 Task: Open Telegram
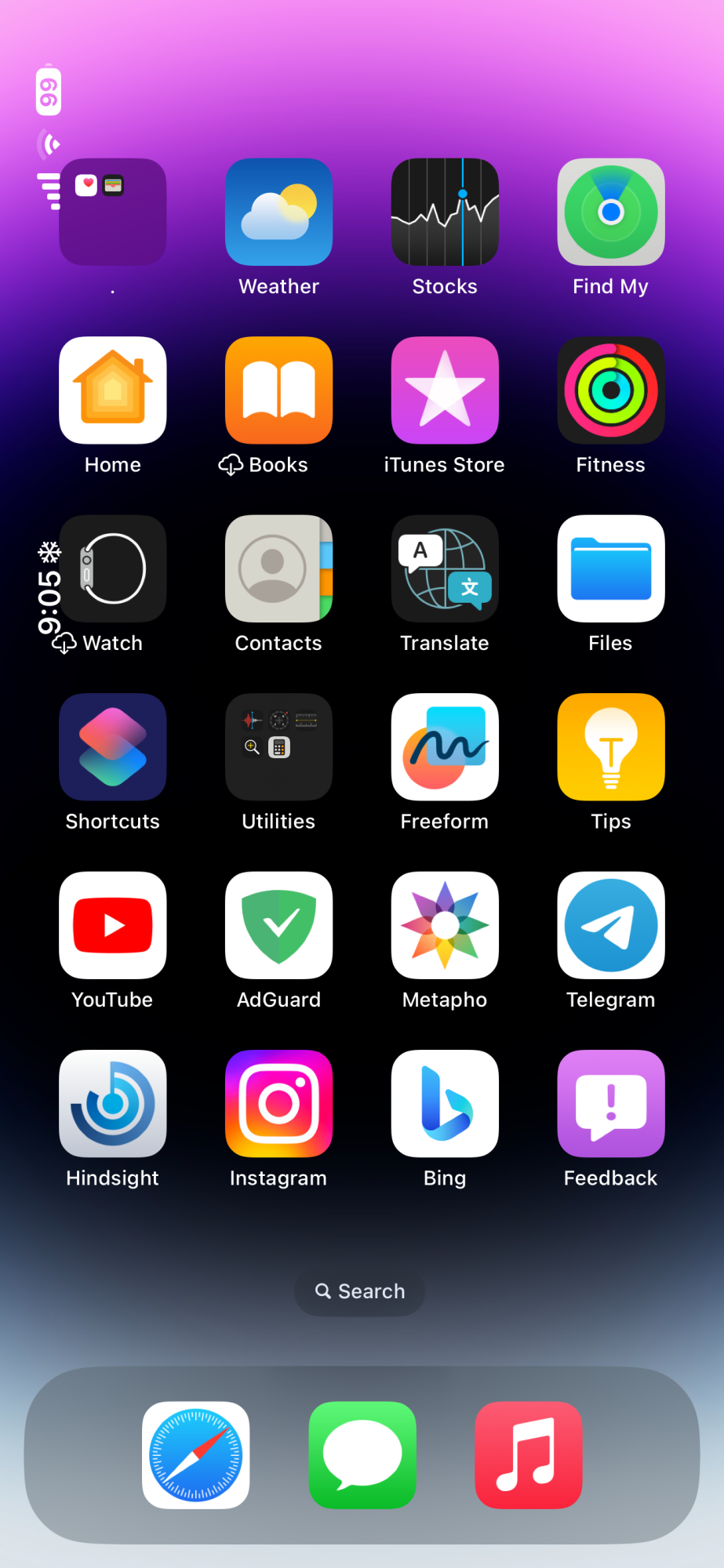[x=610, y=925]
